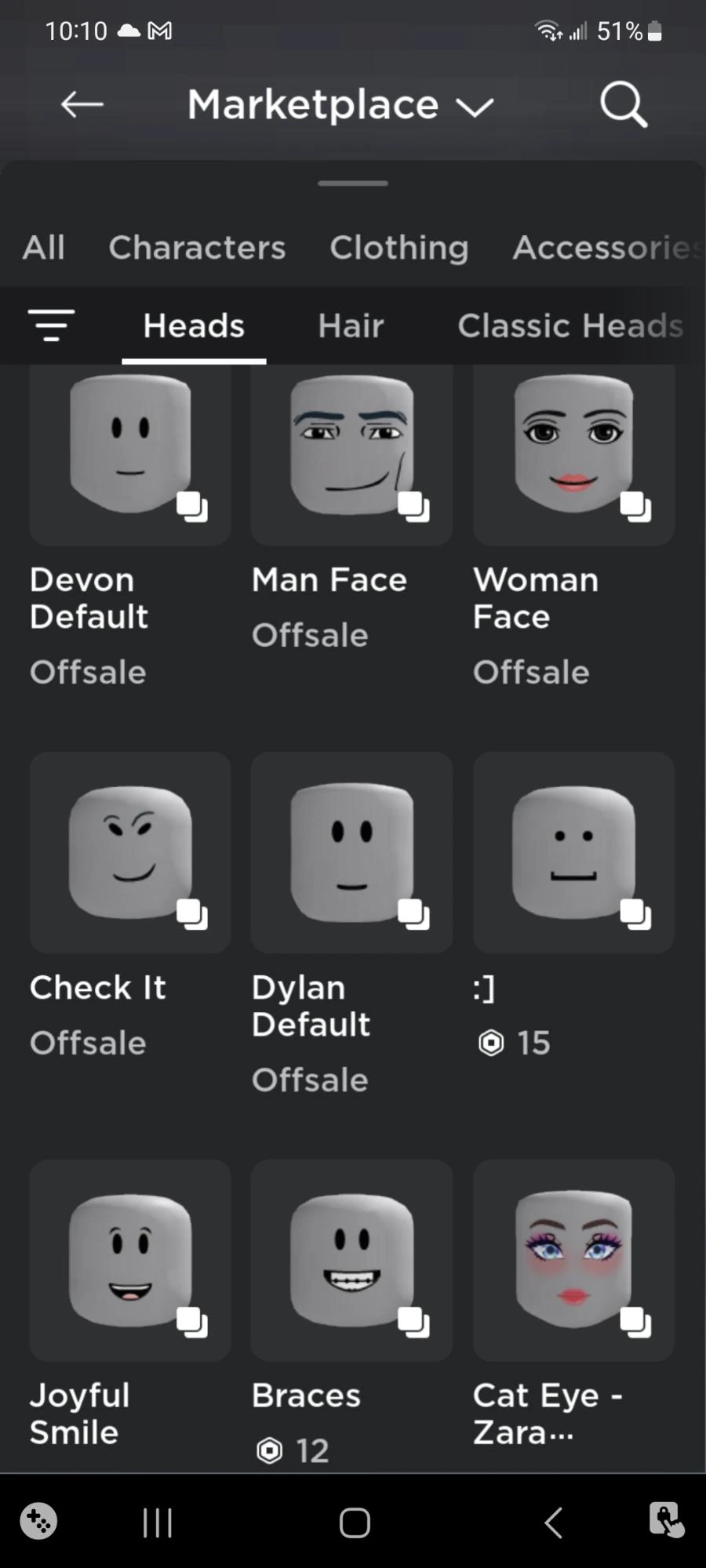The image size is (706, 1568).
Task: Tap the try-on icon on Joyful Smile
Action: 193,1321
